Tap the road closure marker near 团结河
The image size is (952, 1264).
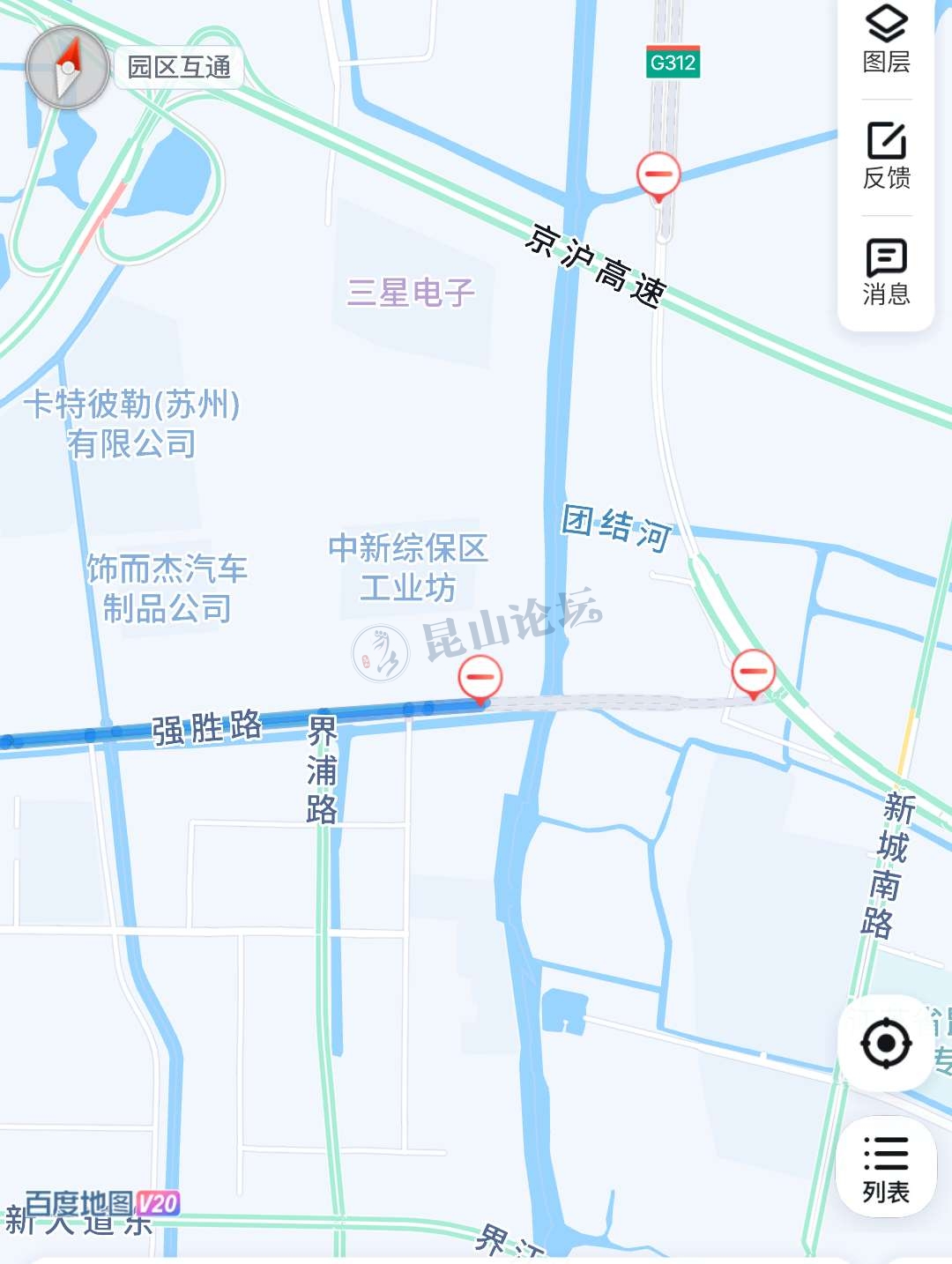point(754,673)
